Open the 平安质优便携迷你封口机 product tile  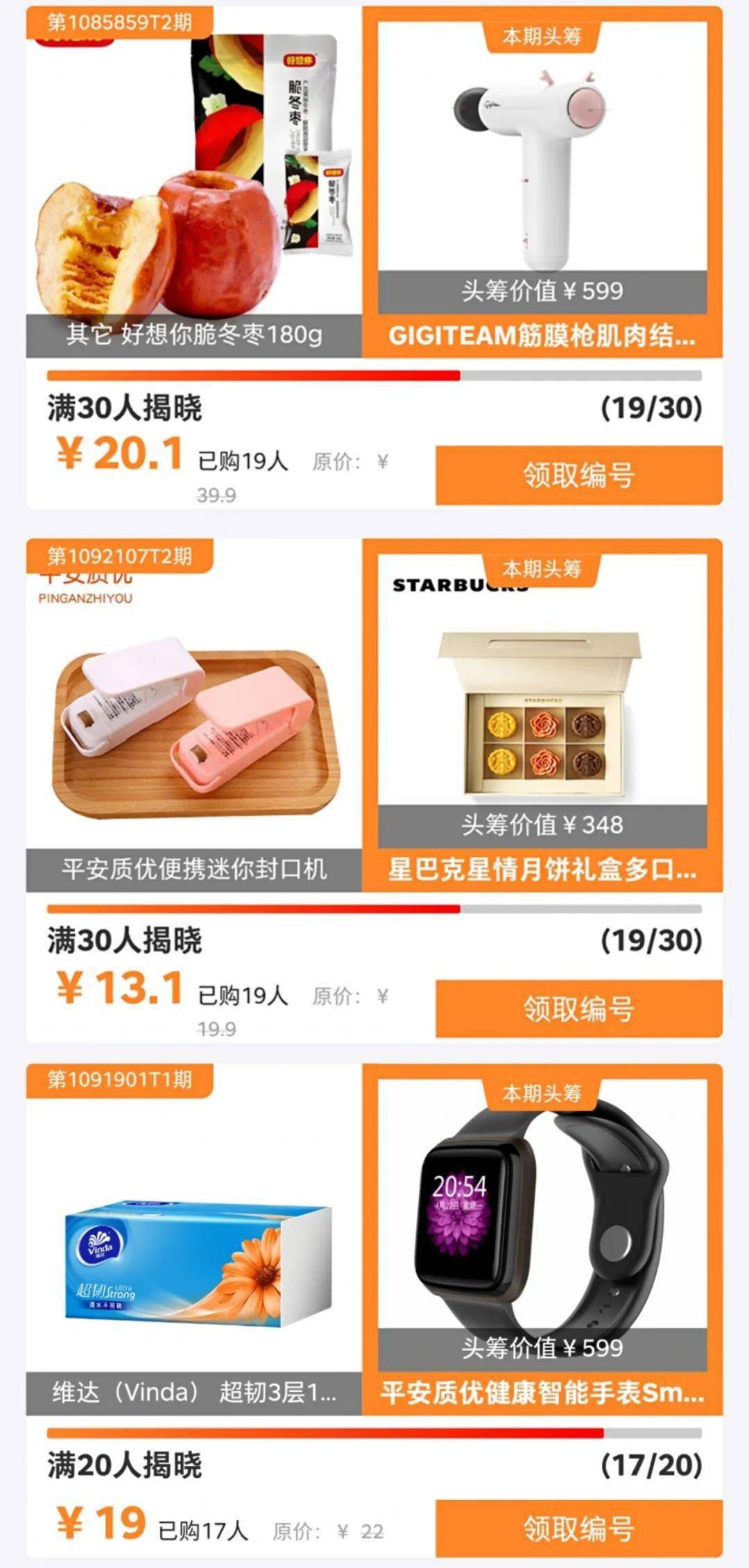pyautogui.click(x=194, y=715)
